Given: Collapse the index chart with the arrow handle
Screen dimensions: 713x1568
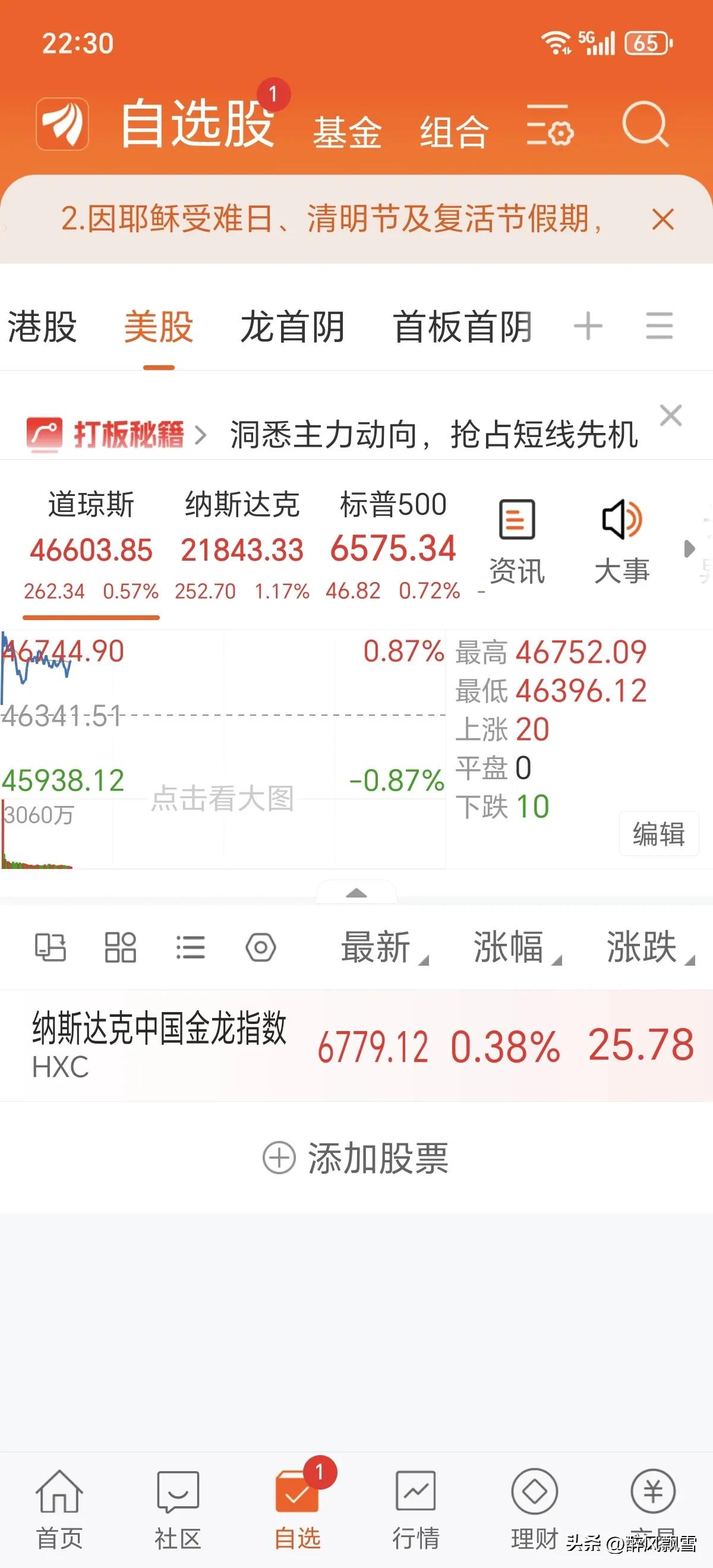Looking at the screenshot, I should (356, 892).
